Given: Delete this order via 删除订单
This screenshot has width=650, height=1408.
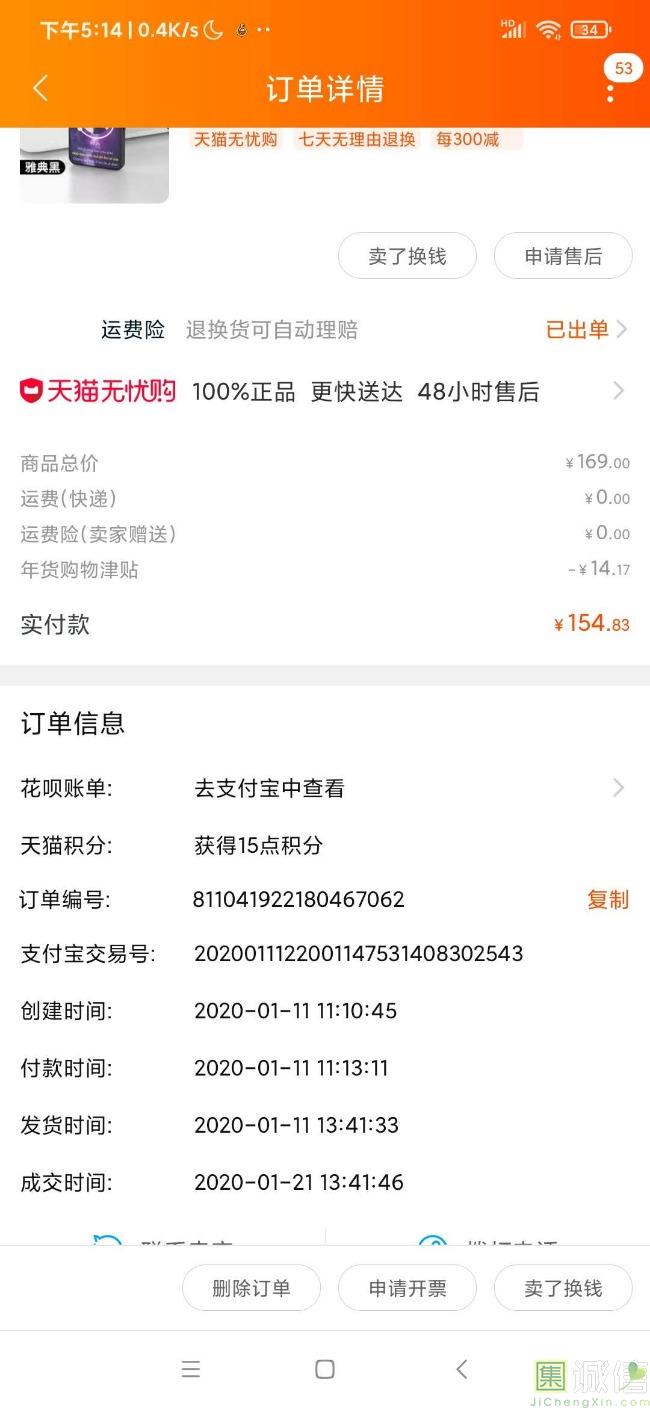Looking at the screenshot, I should (251, 1288).
